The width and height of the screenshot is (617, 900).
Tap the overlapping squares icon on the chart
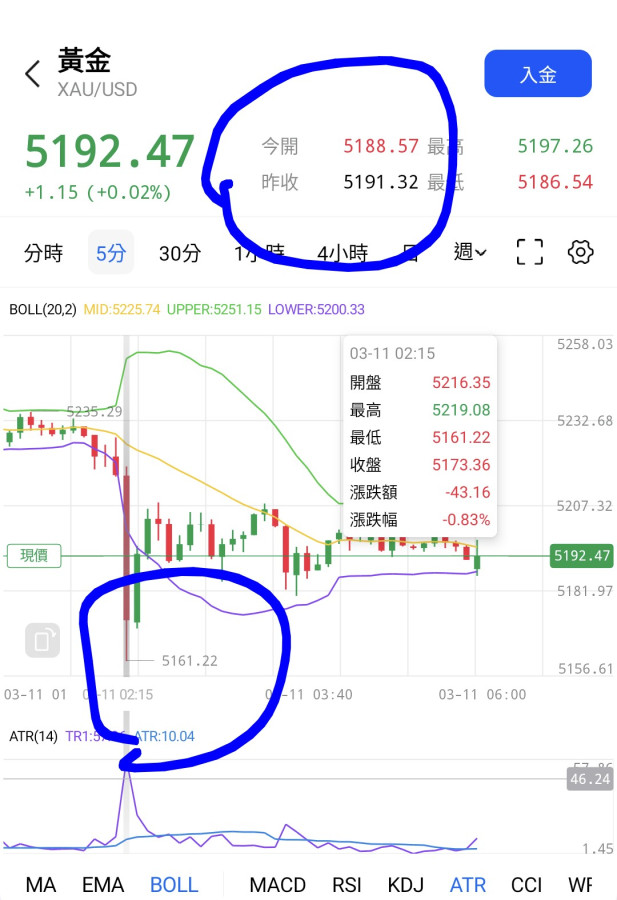click(42, 640)
